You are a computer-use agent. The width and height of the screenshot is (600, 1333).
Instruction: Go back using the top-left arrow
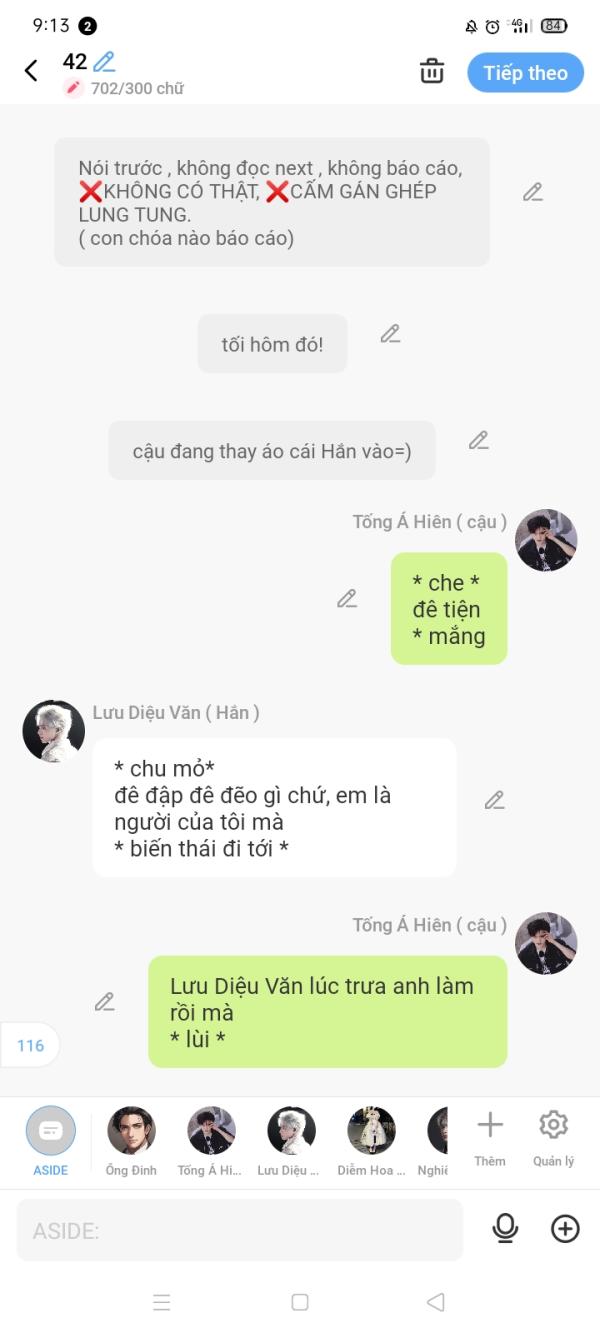click(31, 70)
